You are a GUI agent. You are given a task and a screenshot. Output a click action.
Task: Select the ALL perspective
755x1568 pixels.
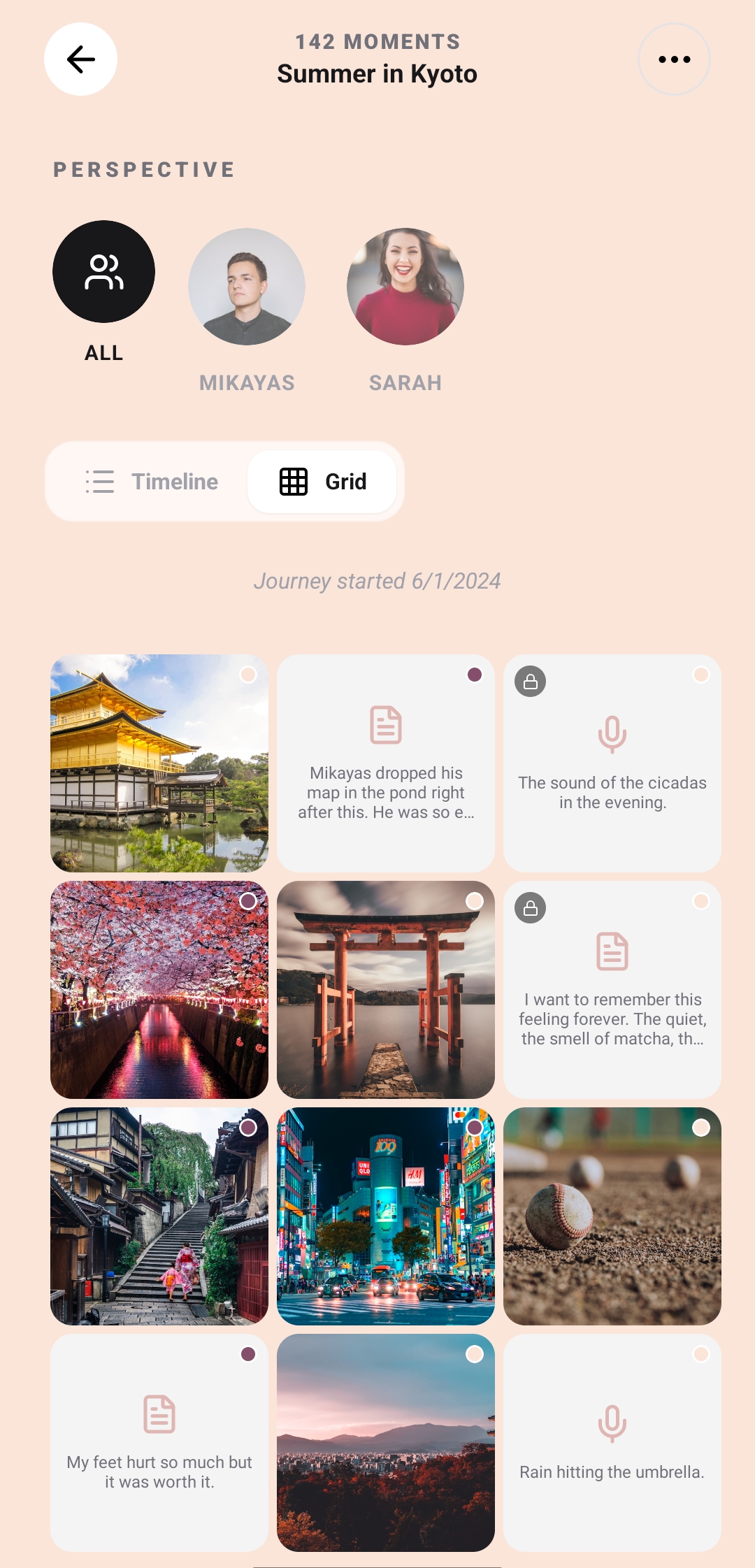click(x=103, y=272)
